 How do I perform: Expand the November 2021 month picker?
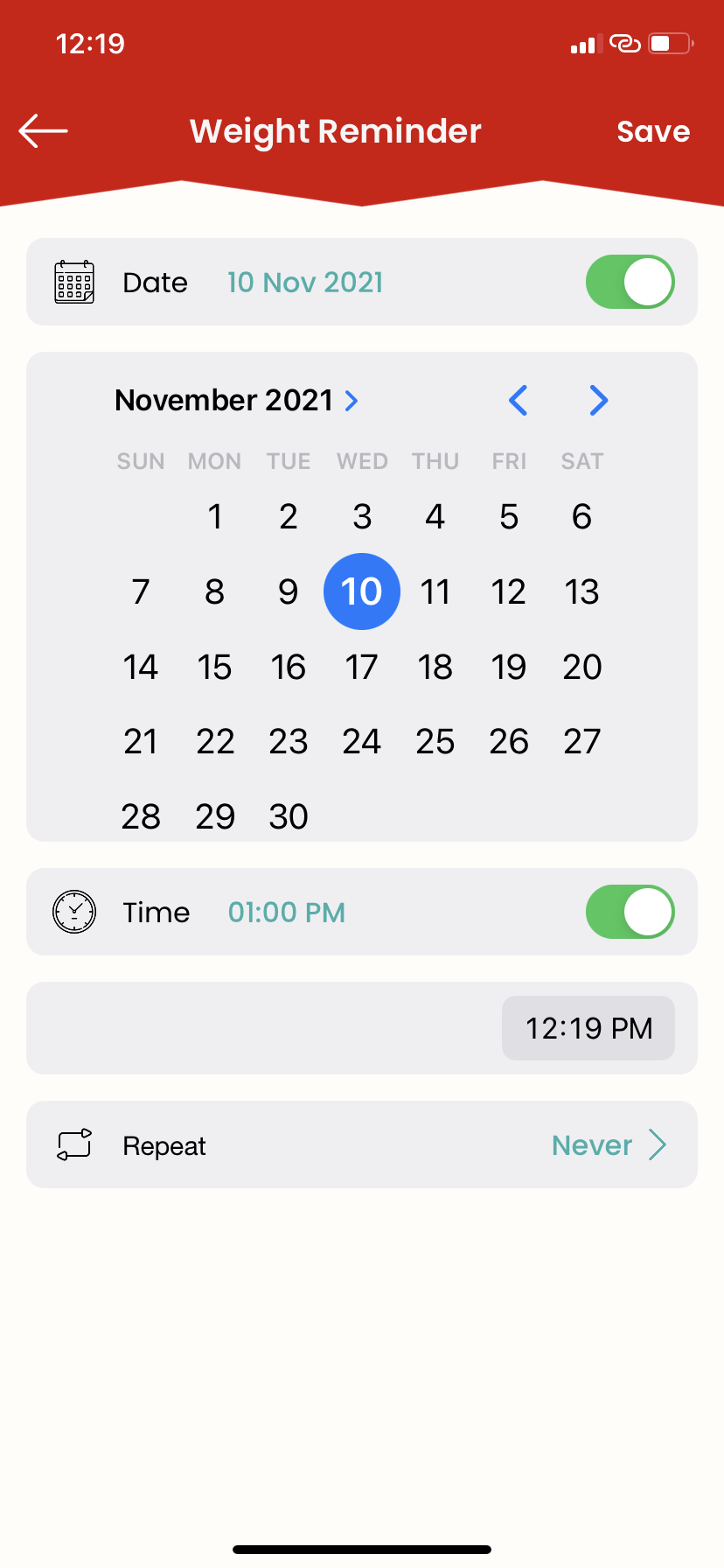(x=237, y=400)
